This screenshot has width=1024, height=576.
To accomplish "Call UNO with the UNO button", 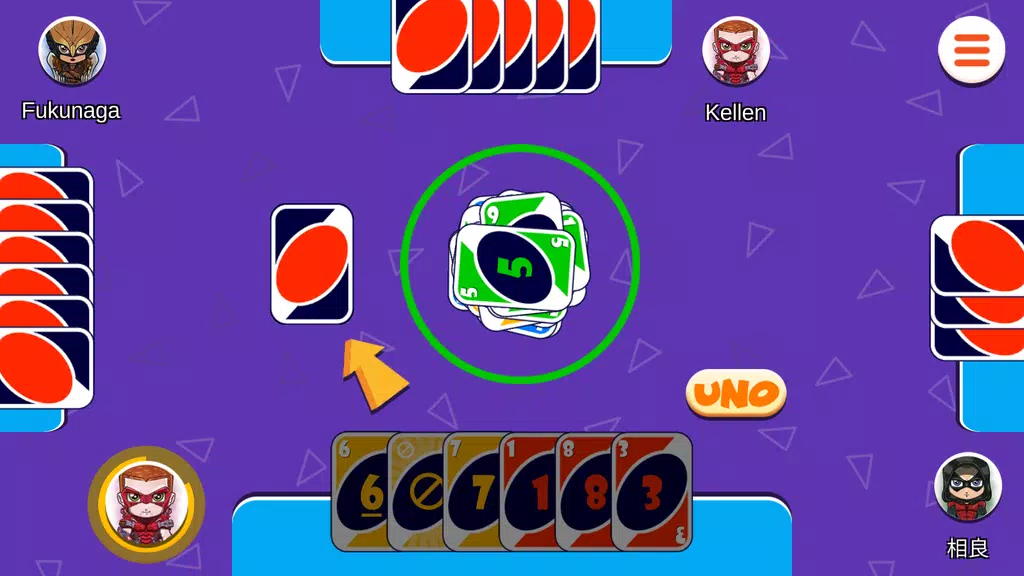I will click(x=736, y=393).
